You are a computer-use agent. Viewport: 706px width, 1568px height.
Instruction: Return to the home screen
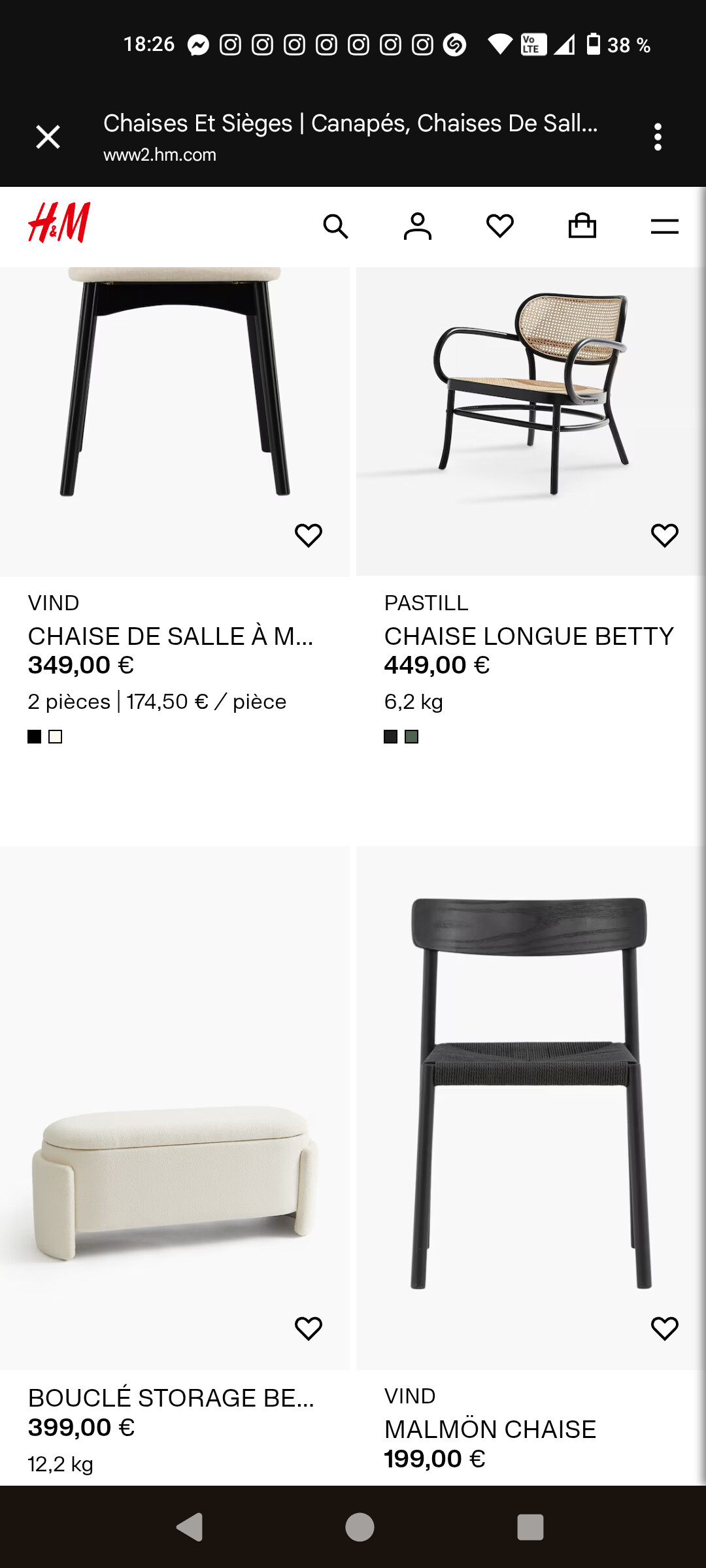360,1527
